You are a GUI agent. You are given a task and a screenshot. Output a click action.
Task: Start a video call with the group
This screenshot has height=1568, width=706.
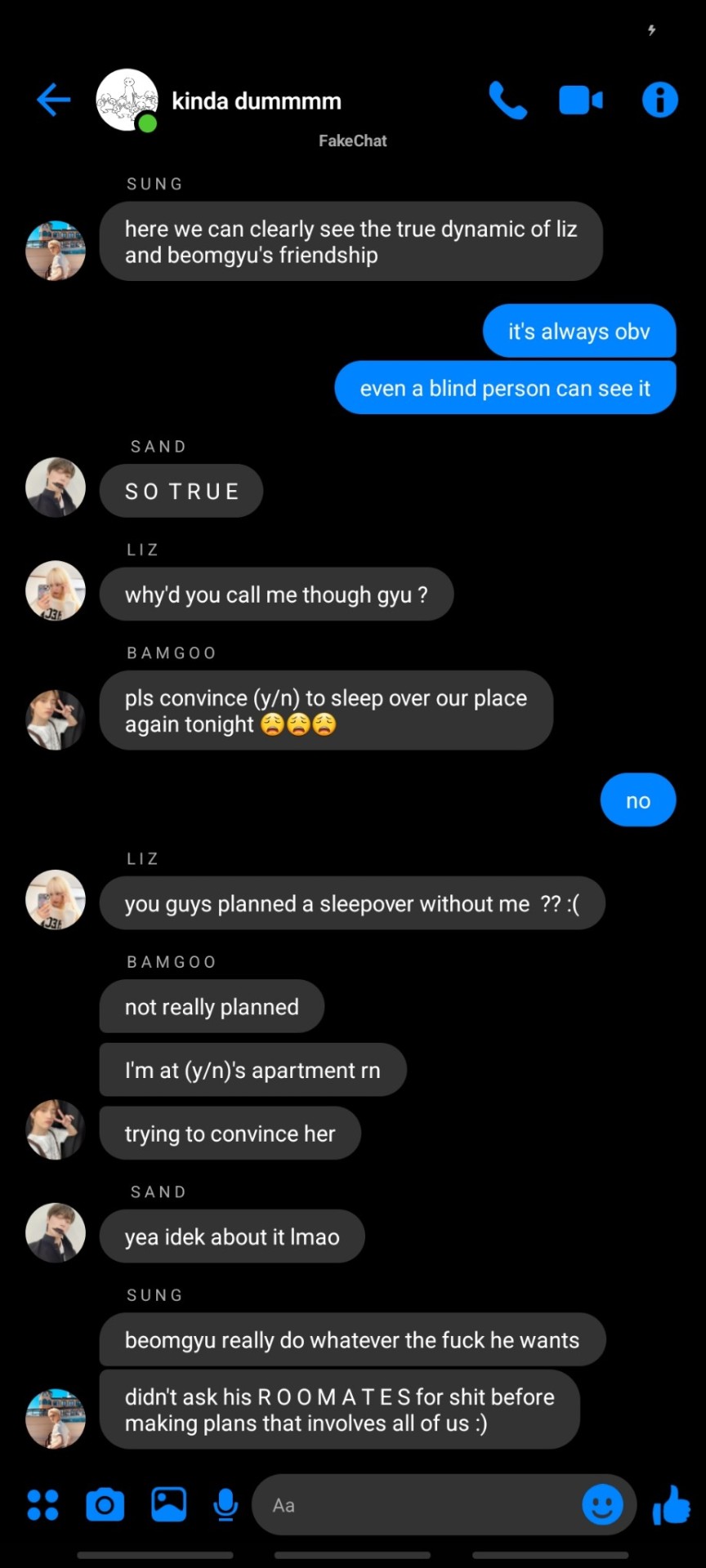[x=580, y=100]
